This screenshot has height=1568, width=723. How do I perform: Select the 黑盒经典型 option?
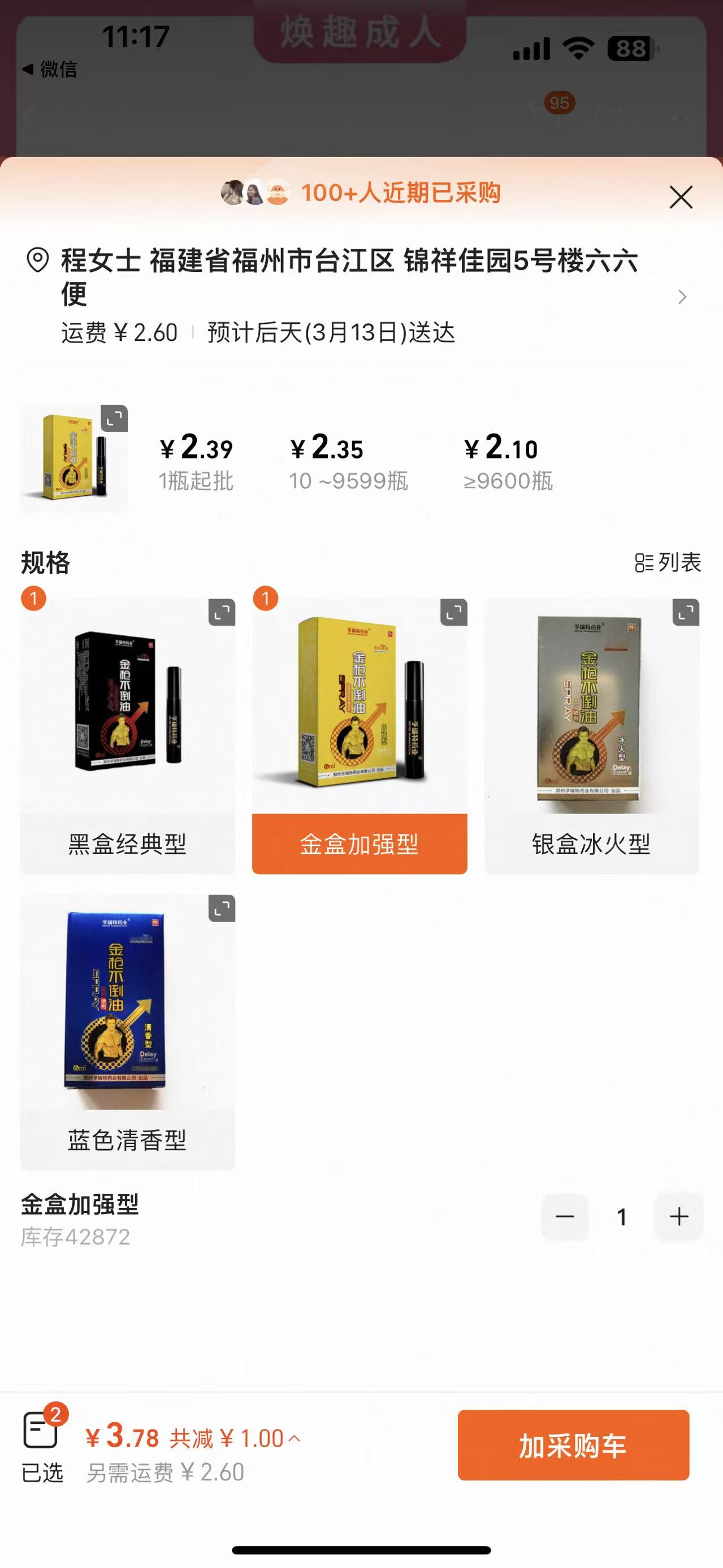127,844
